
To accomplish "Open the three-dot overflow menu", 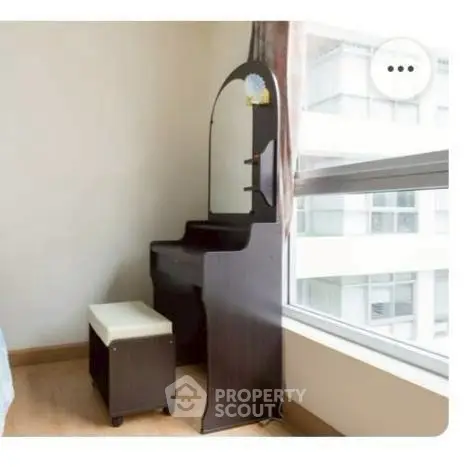I will 401,69.
